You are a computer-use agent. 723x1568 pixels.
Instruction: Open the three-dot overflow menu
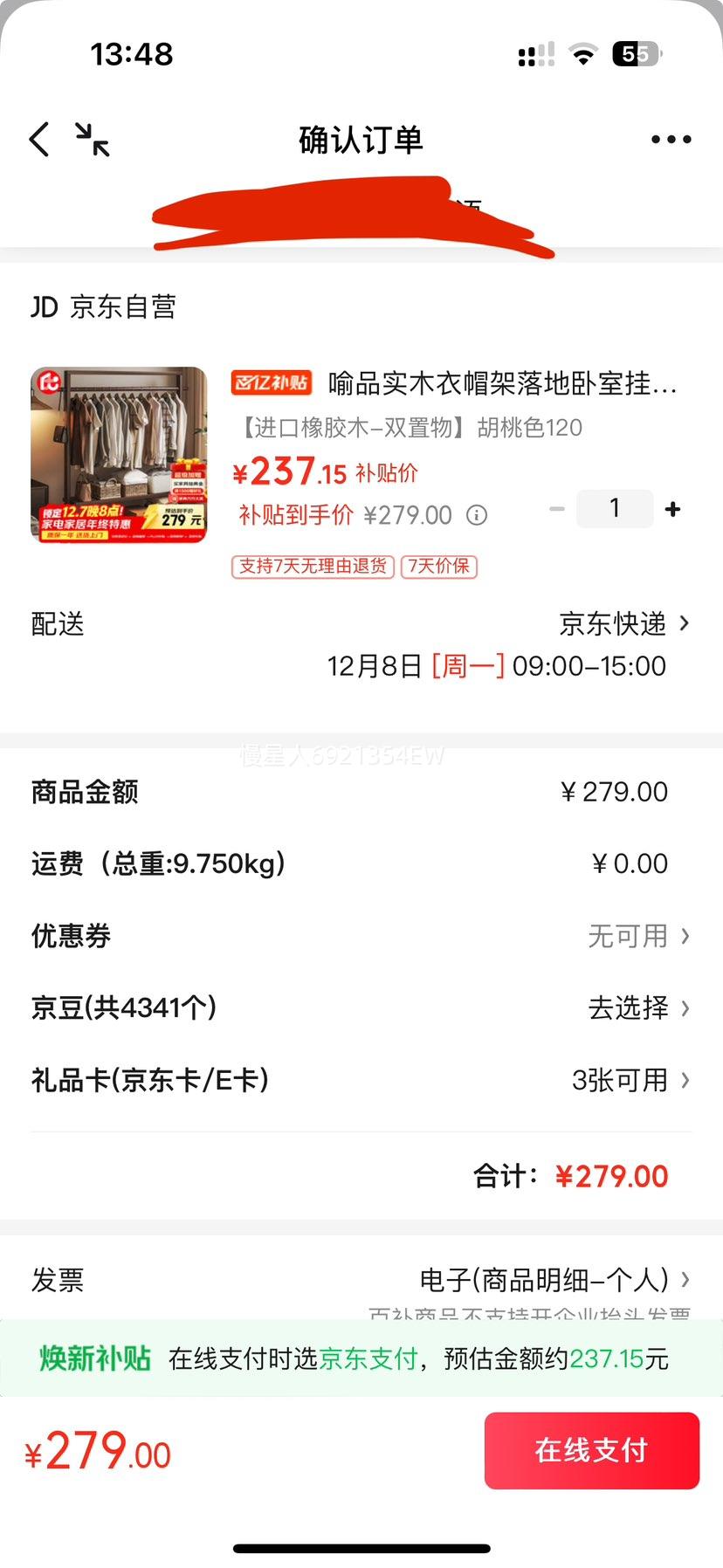671,140
